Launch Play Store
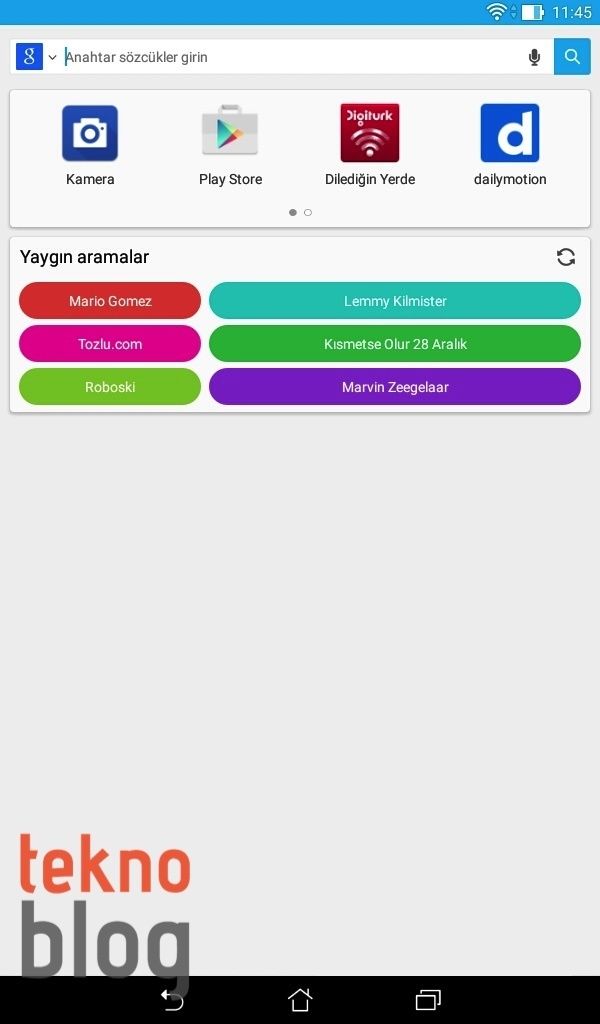Viewport: 600px width, 1024px height. pyautogui.click(x=230, y=145)
